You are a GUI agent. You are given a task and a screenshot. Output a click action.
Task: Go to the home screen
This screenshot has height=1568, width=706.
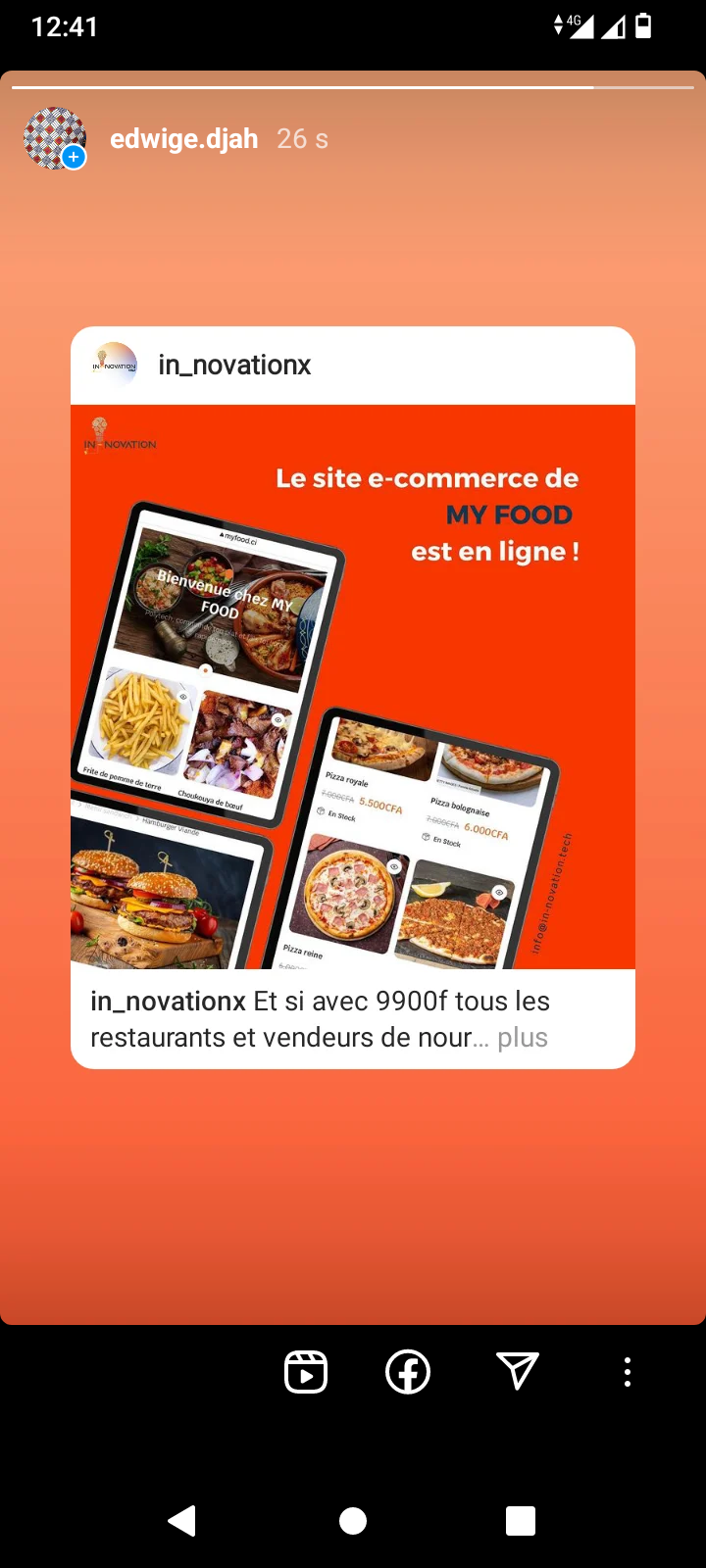coord(353,1521)
